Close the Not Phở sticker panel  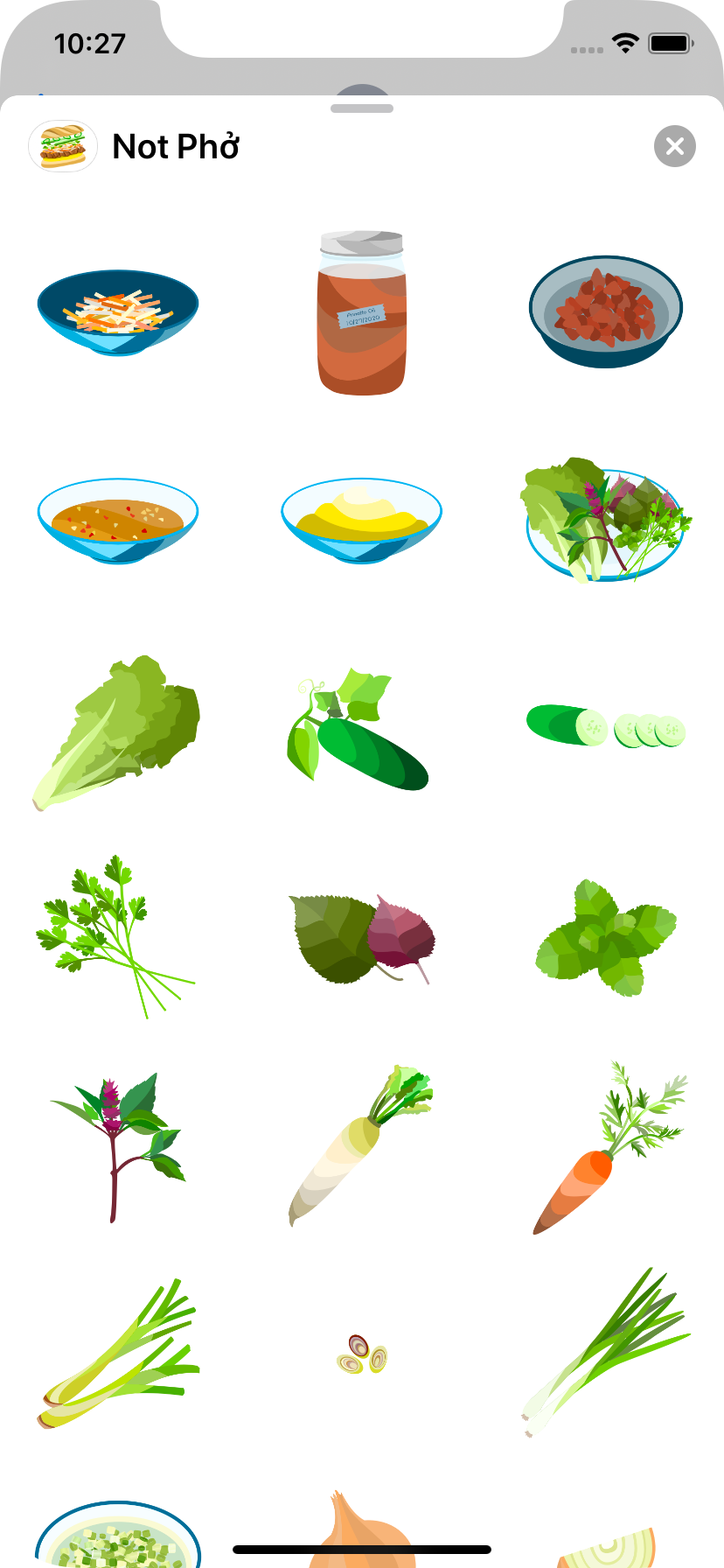tap(674, 146)
